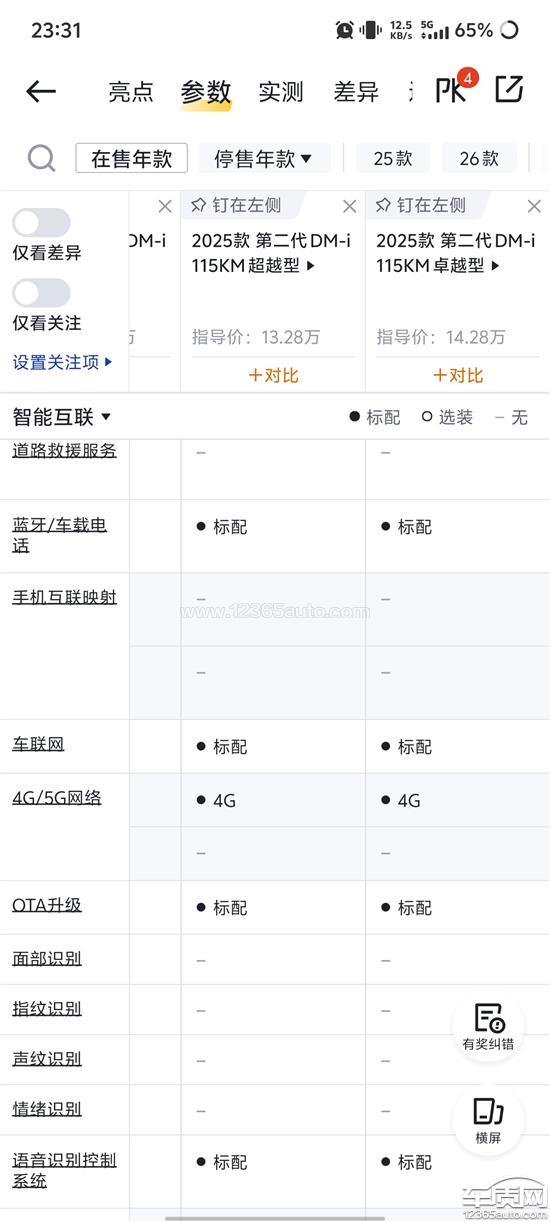Switch to the 差异 tab
Image resolution: width=550 pixels, height=1222 pixels.
click(x=356, y=92)
